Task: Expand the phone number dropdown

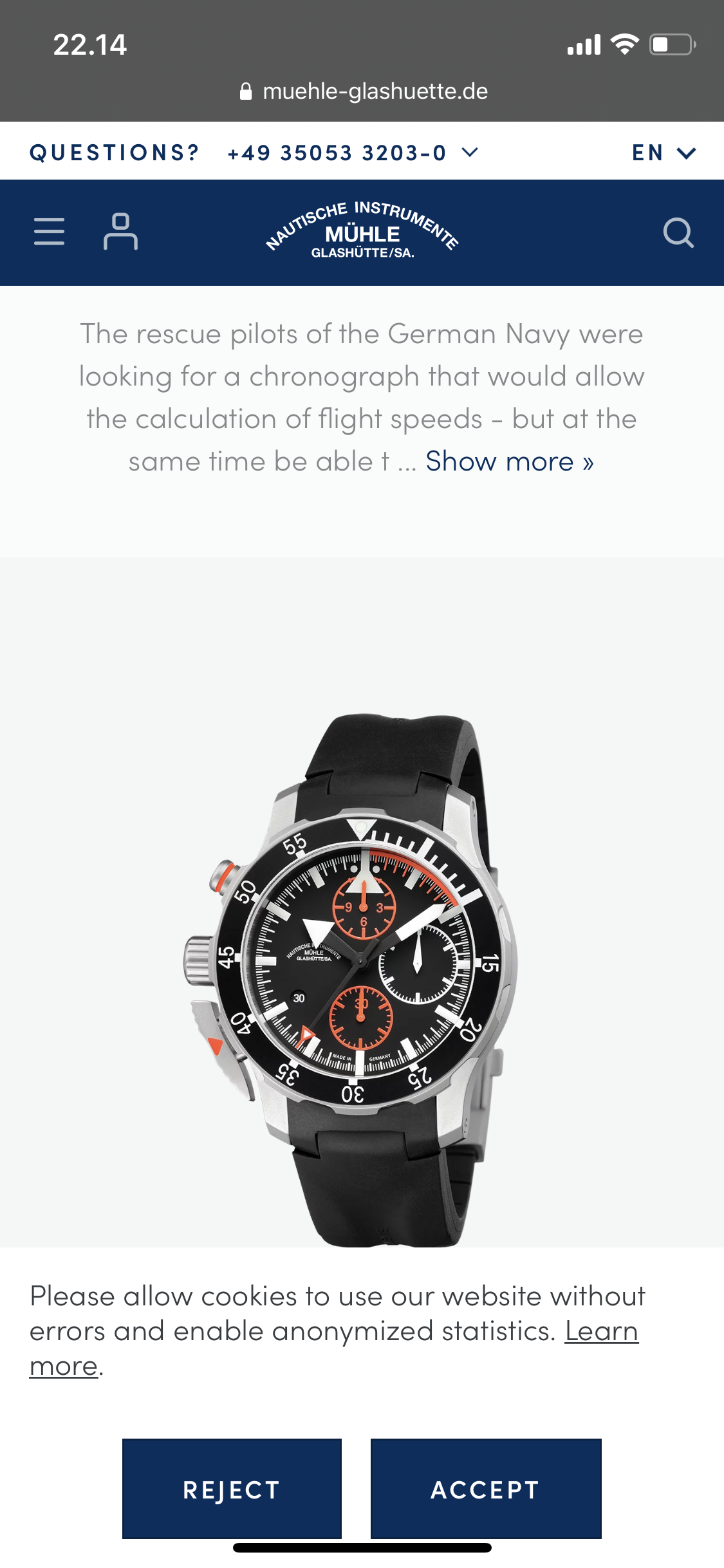Action: point(470,153)
